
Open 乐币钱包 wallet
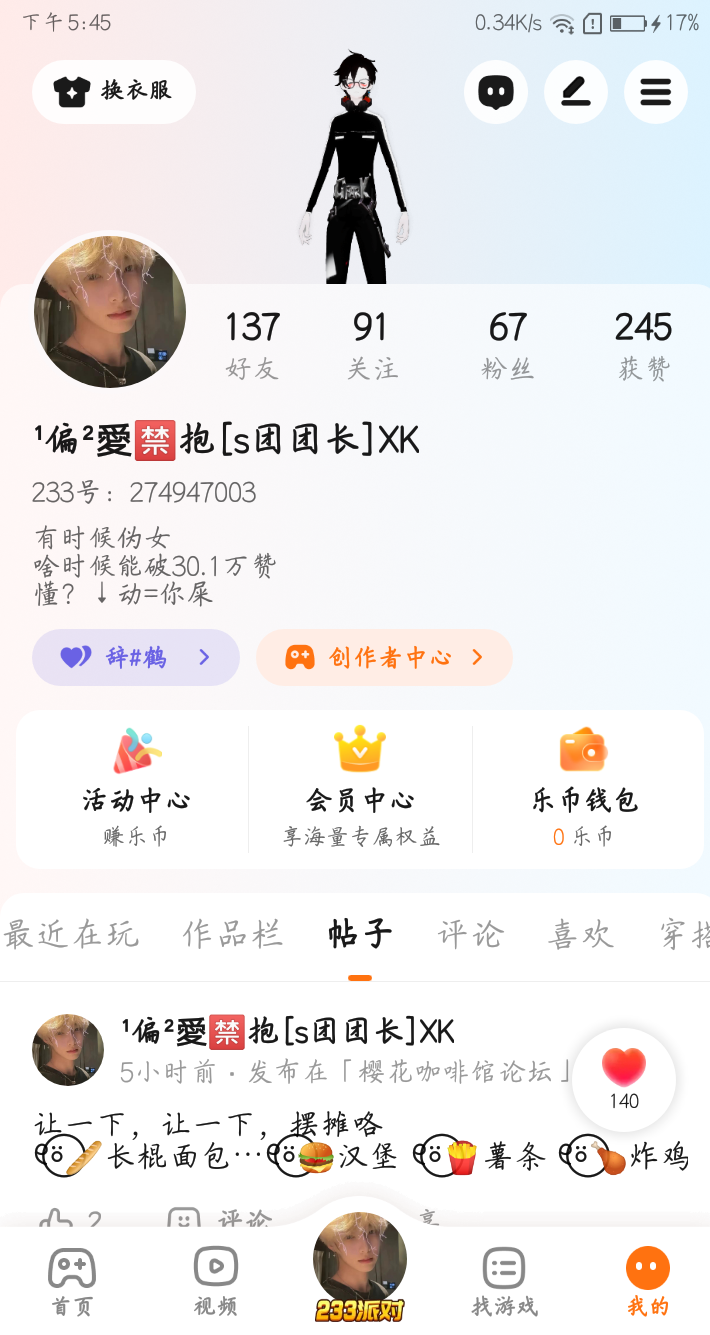coord(585,788)
